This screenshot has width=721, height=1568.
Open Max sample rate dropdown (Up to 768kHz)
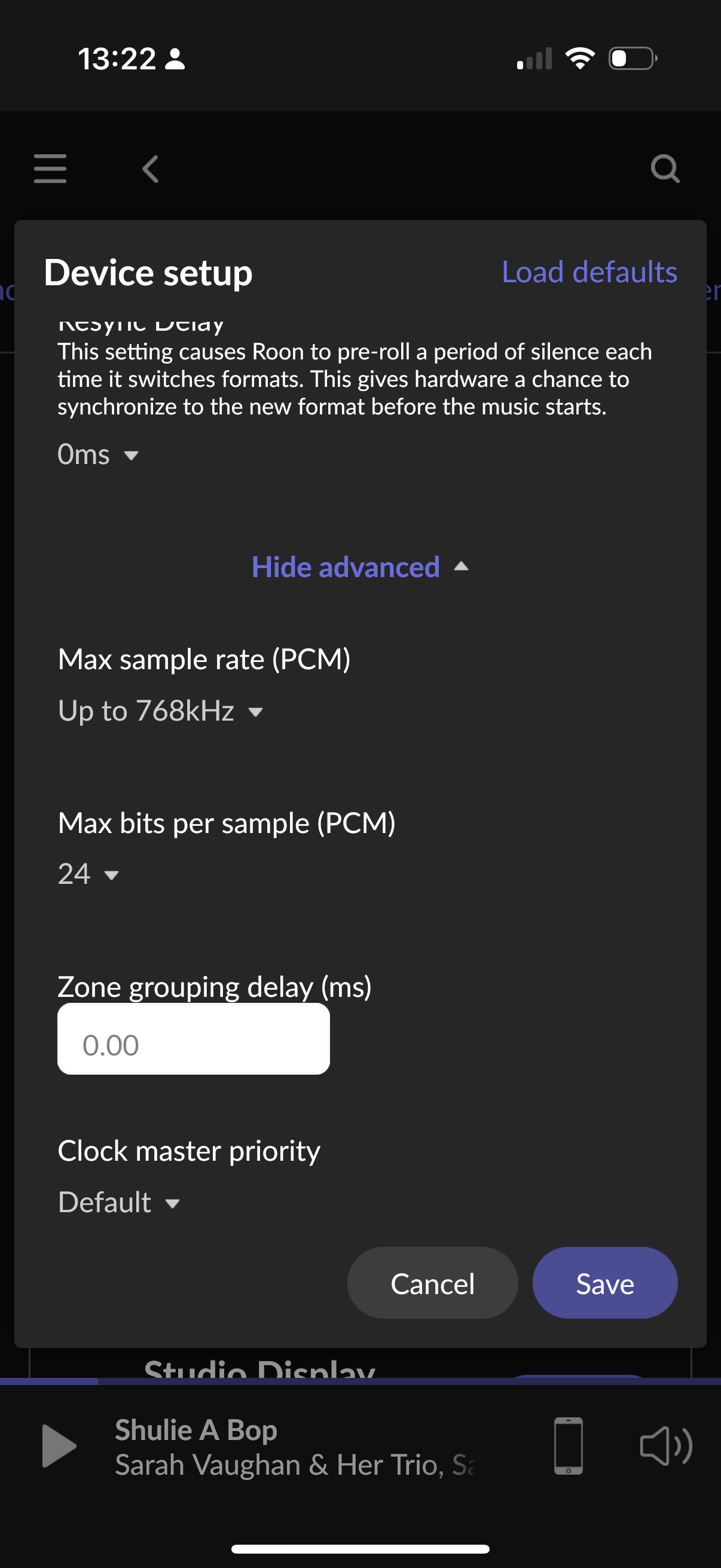(x=161, y=710)
